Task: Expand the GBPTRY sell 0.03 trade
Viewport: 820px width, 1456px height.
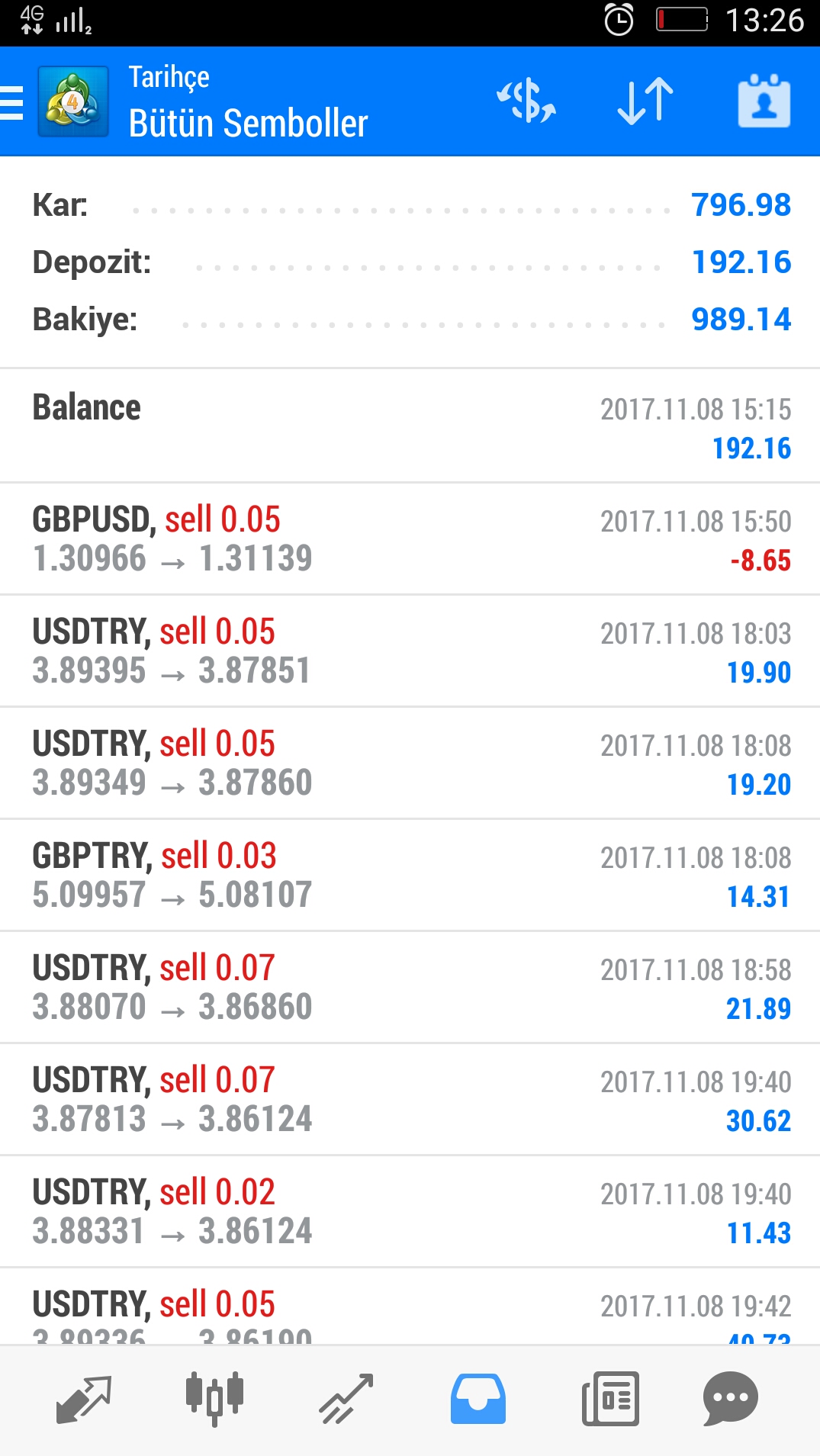Action: coord(410,876)
